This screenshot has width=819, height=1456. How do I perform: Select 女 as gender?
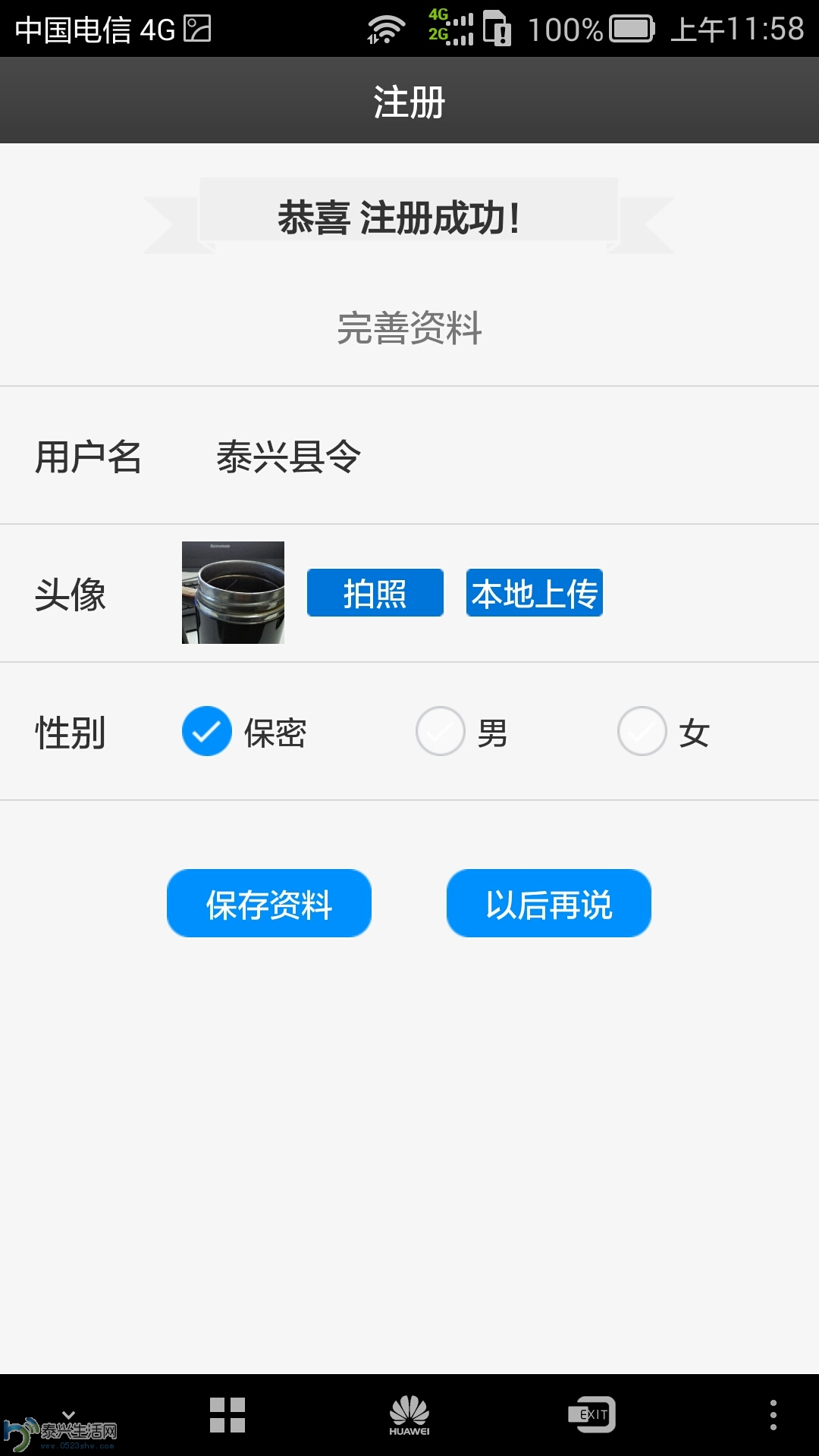pyautogui.click(x=642, y=731)
